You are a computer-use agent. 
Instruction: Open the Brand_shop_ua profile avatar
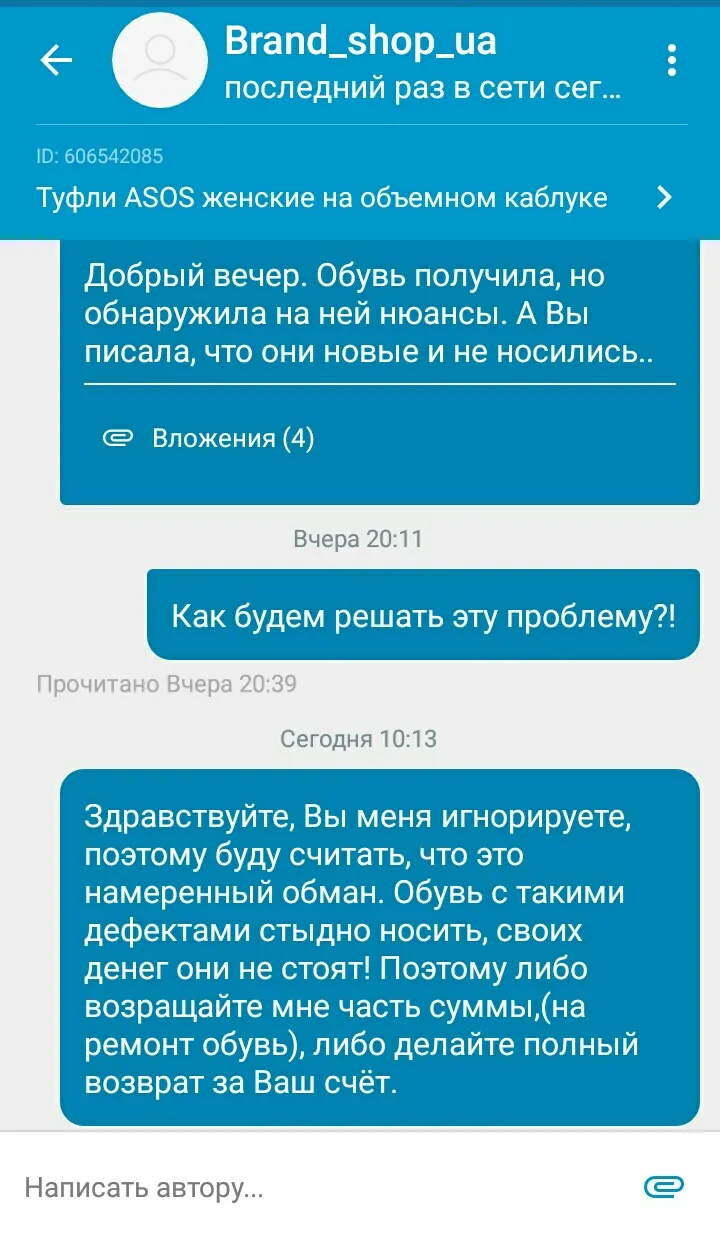point(160,61)
